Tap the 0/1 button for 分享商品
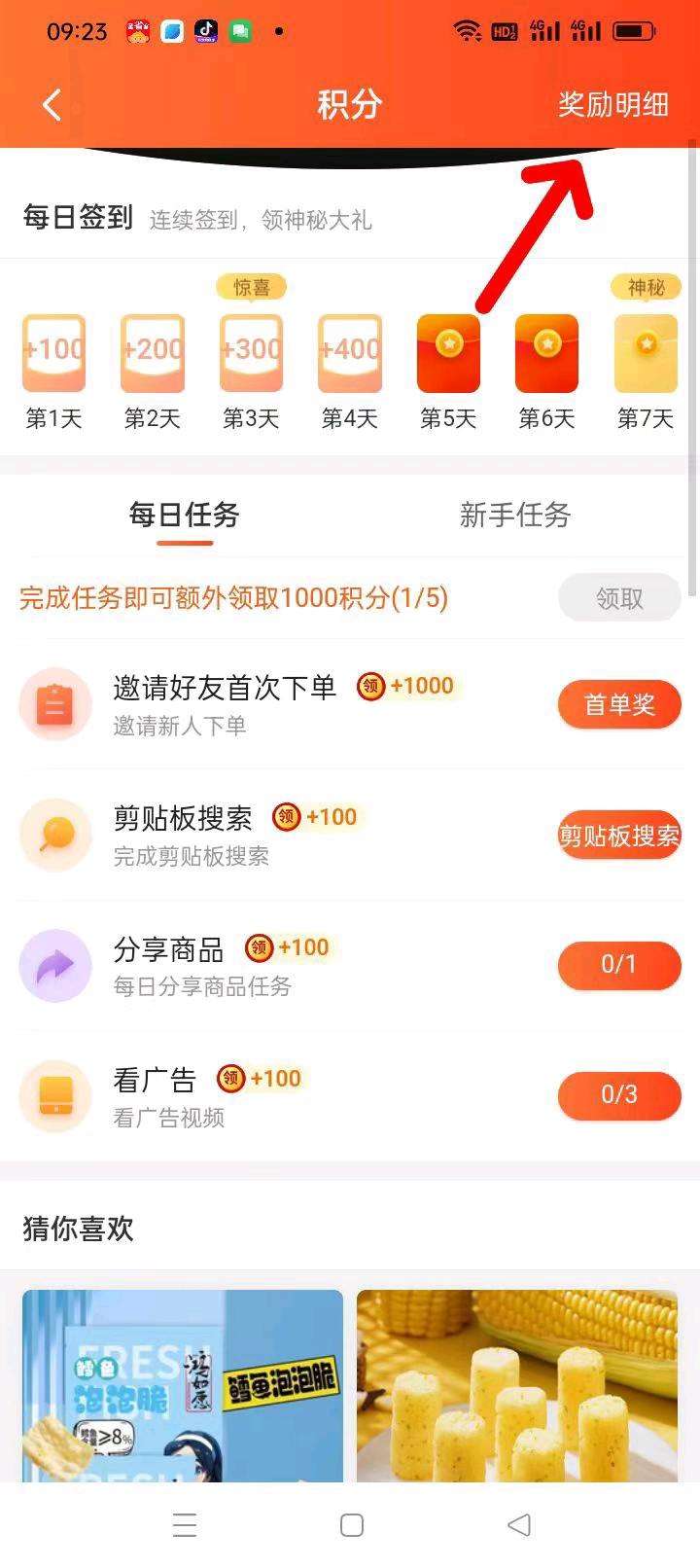700x1568 pixels. pos(619,965)
